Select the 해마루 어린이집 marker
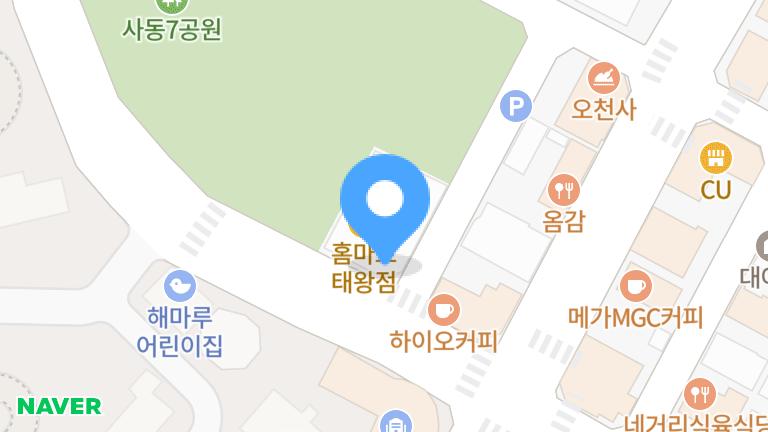 180,288
